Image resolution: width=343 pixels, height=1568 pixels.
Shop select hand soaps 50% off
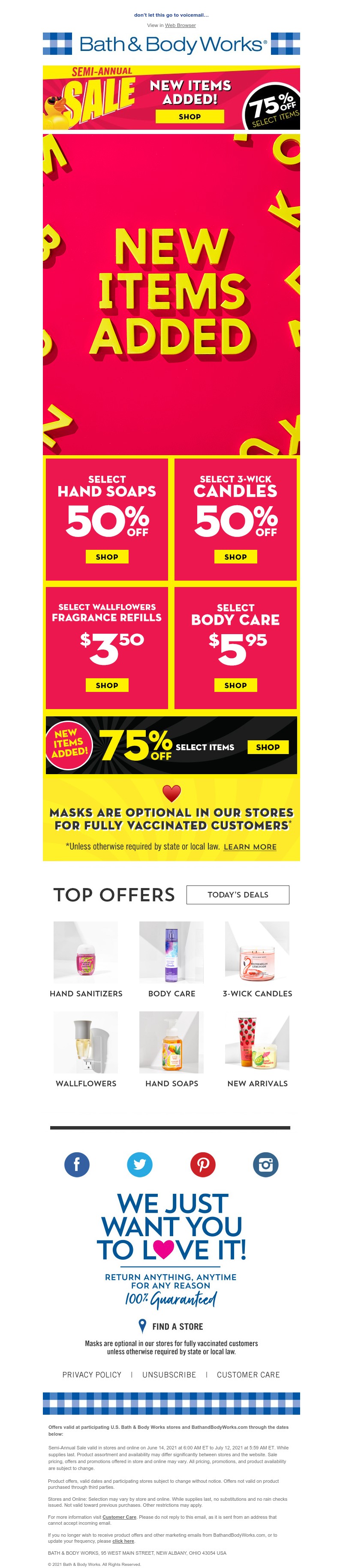(x=107, y=556)
